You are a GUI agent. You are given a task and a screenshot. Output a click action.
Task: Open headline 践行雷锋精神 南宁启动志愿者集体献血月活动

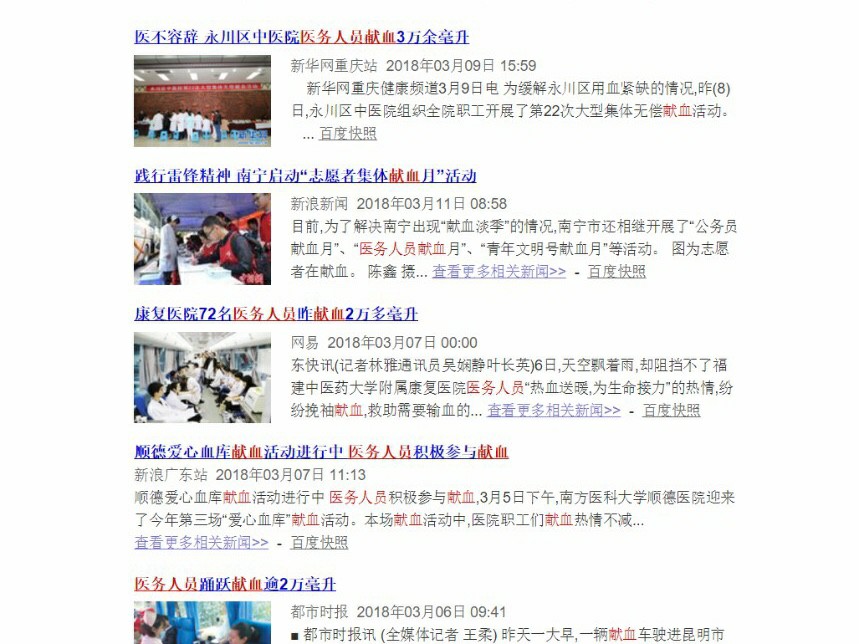click(x=305, y=176)
